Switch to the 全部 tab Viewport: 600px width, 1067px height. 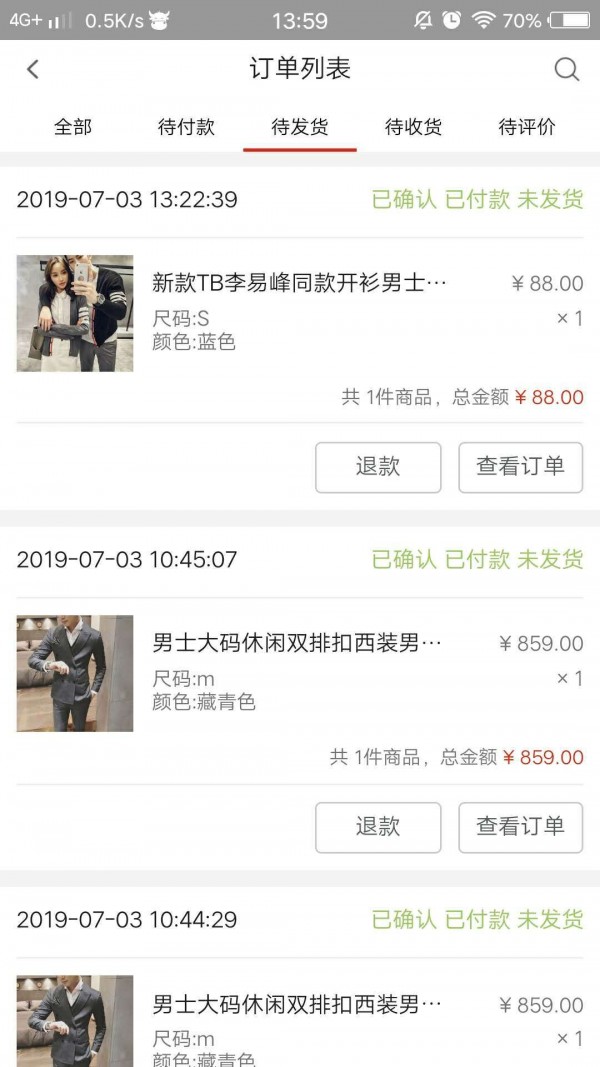73,127
